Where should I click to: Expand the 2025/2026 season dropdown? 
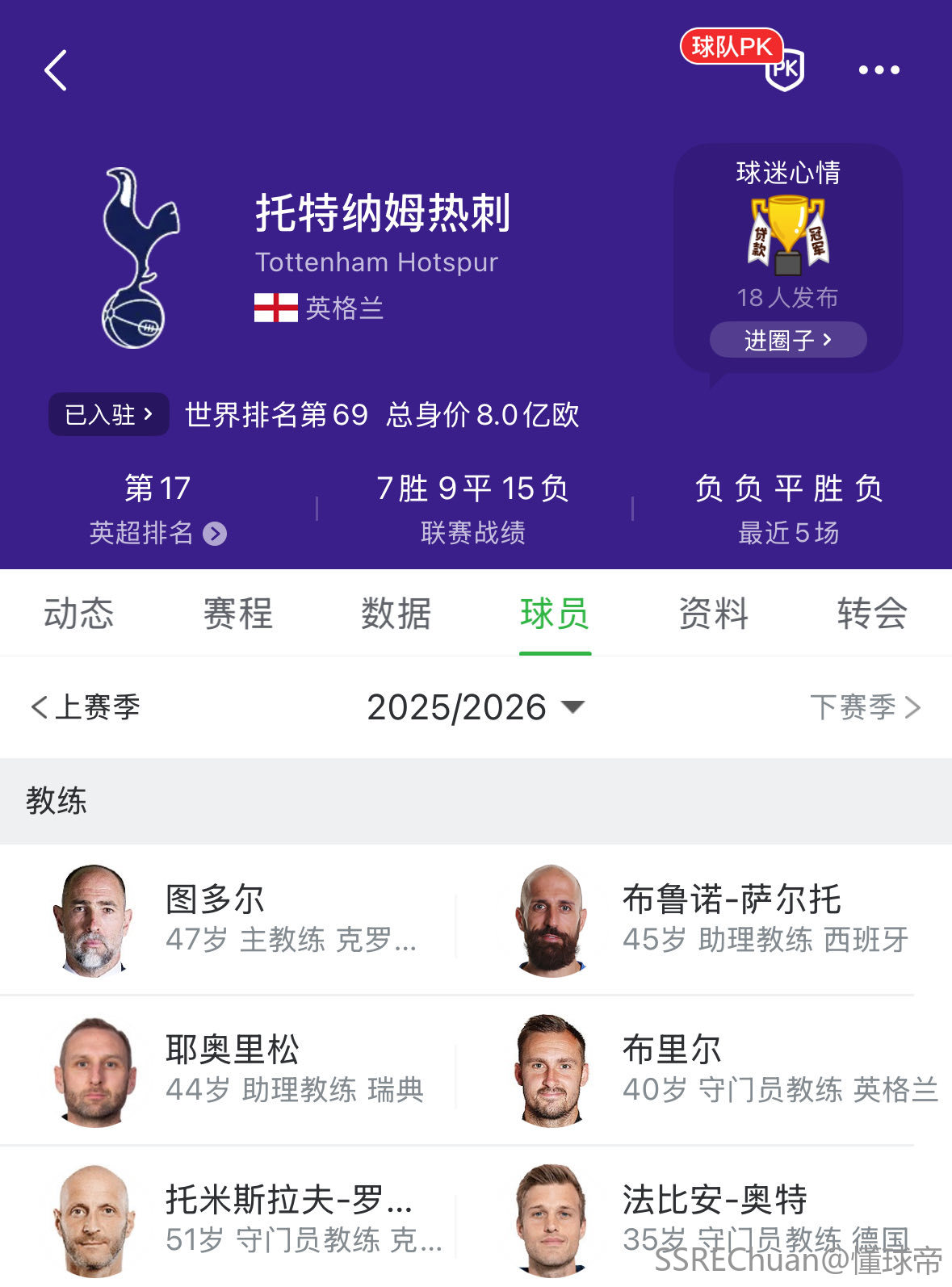(x=475, y=707)
